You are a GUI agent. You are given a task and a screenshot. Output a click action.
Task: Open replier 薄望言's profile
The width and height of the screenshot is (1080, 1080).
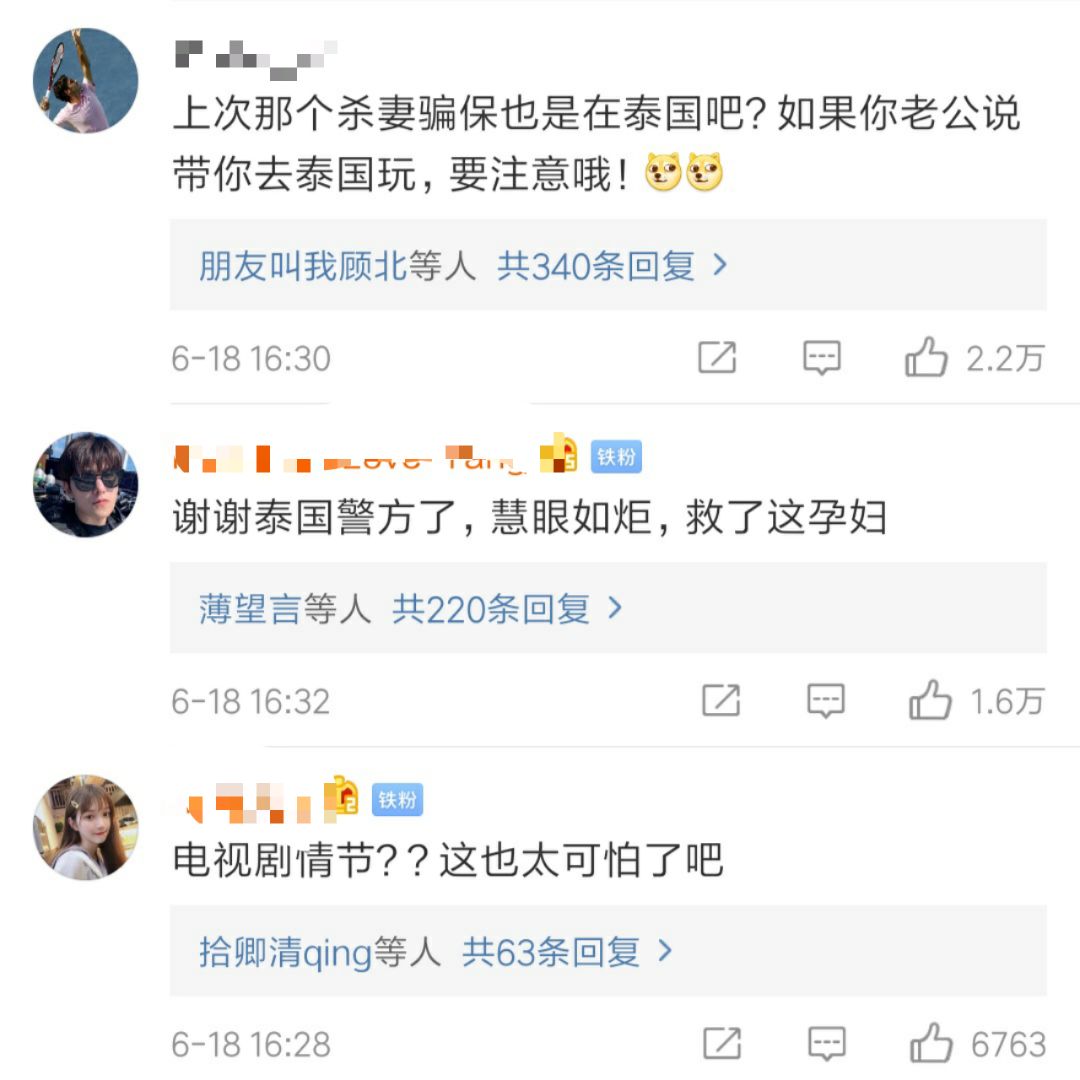[x=249, y=609]
